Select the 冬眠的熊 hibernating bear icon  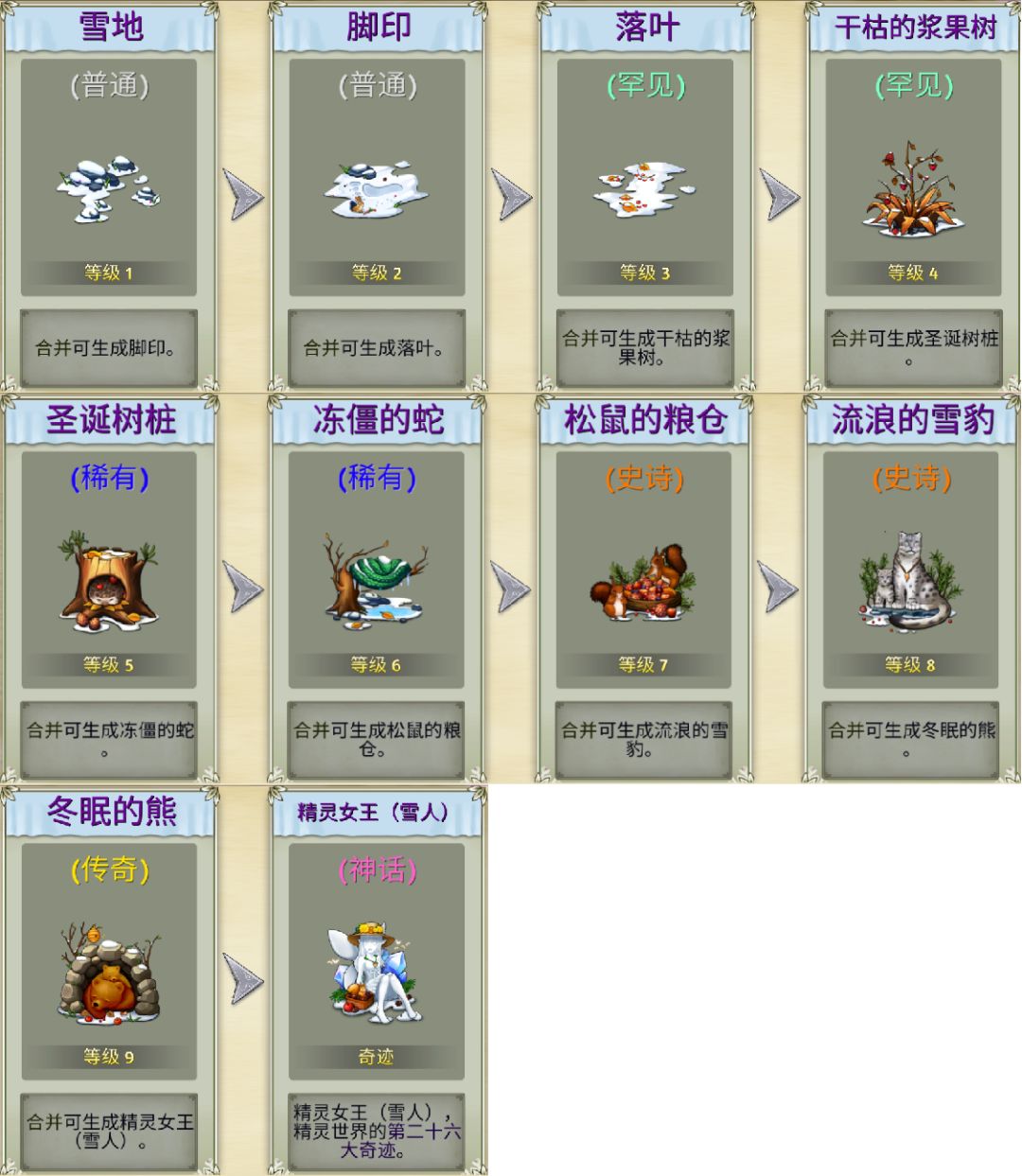(106, 974)
